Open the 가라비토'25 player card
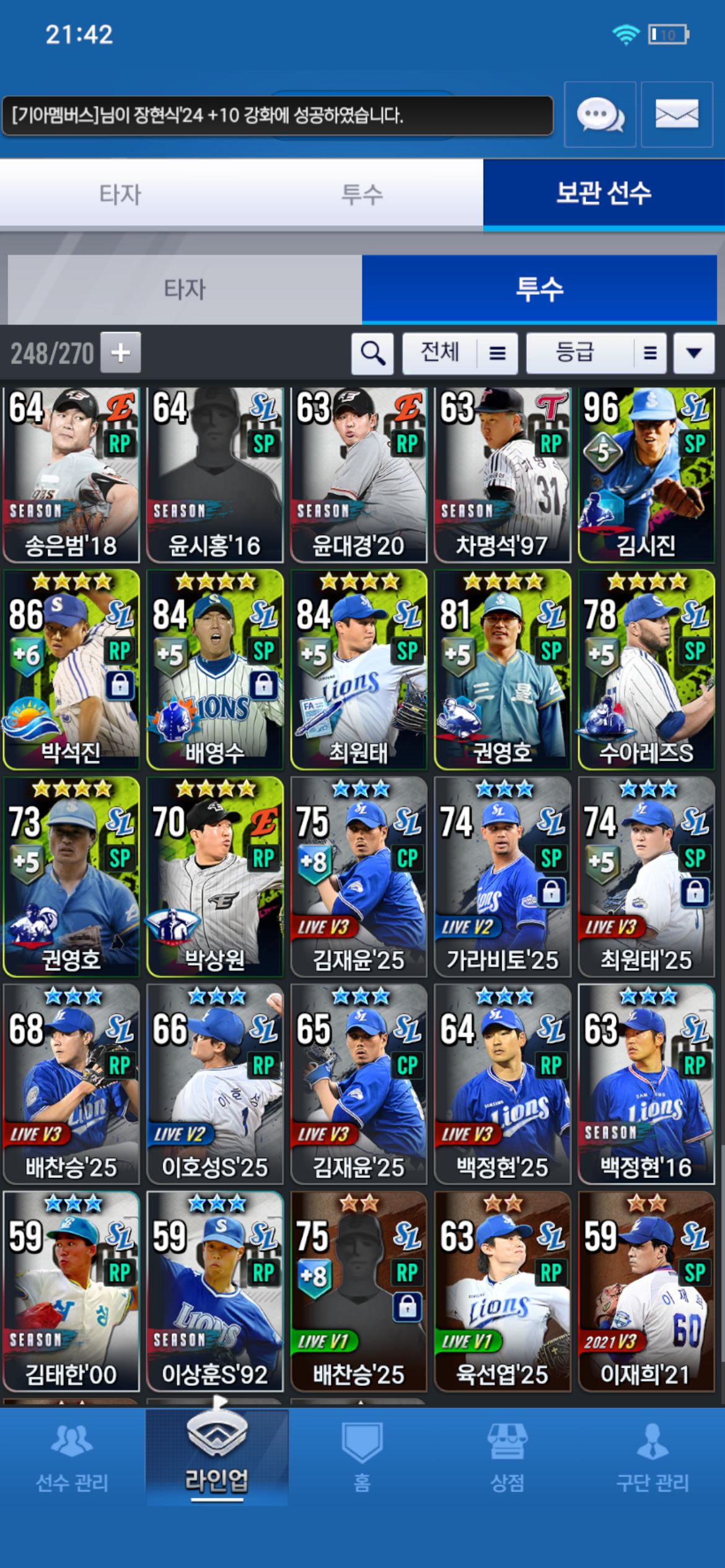The height and width of the screenshot is (1568, 725). (502, 876)
